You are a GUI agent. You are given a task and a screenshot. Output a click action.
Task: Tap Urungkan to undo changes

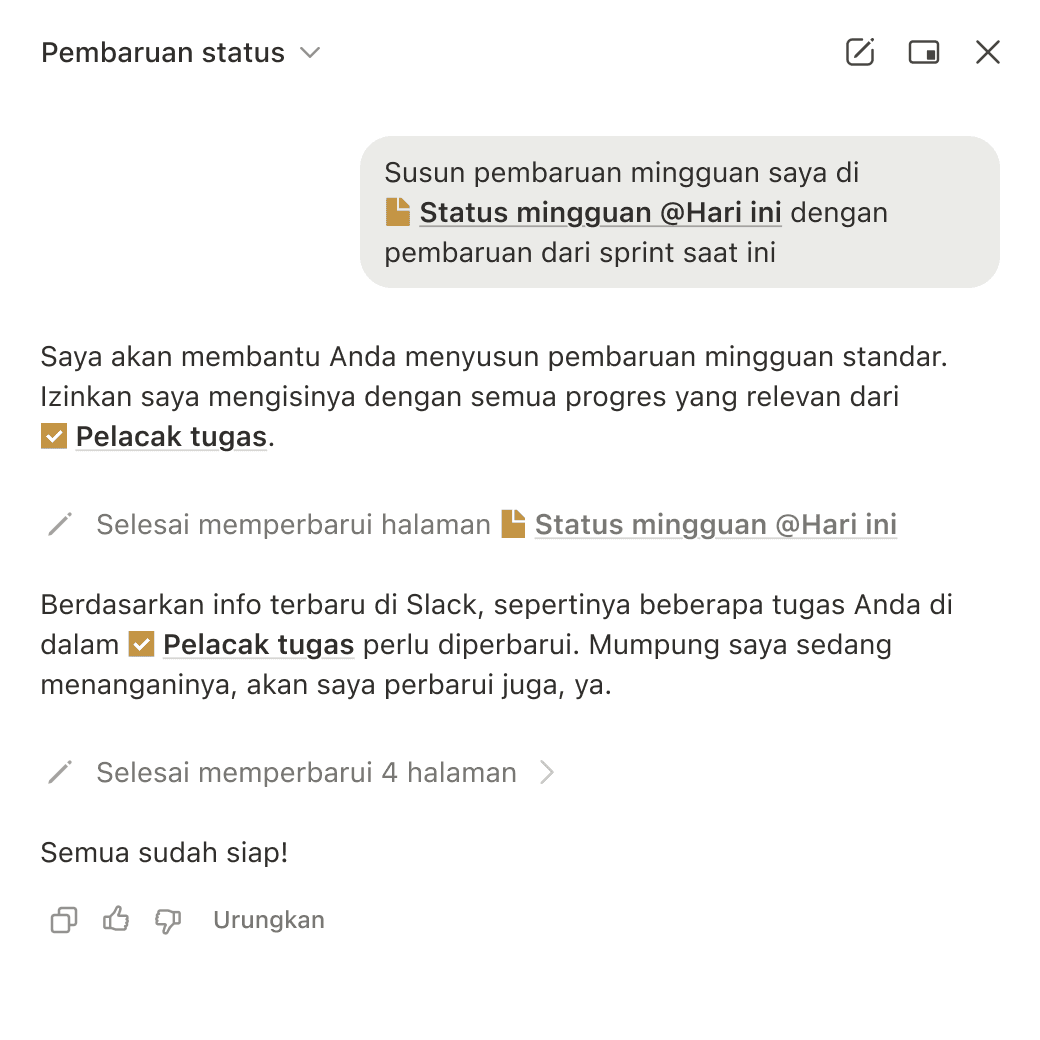[x=268, y=920]
